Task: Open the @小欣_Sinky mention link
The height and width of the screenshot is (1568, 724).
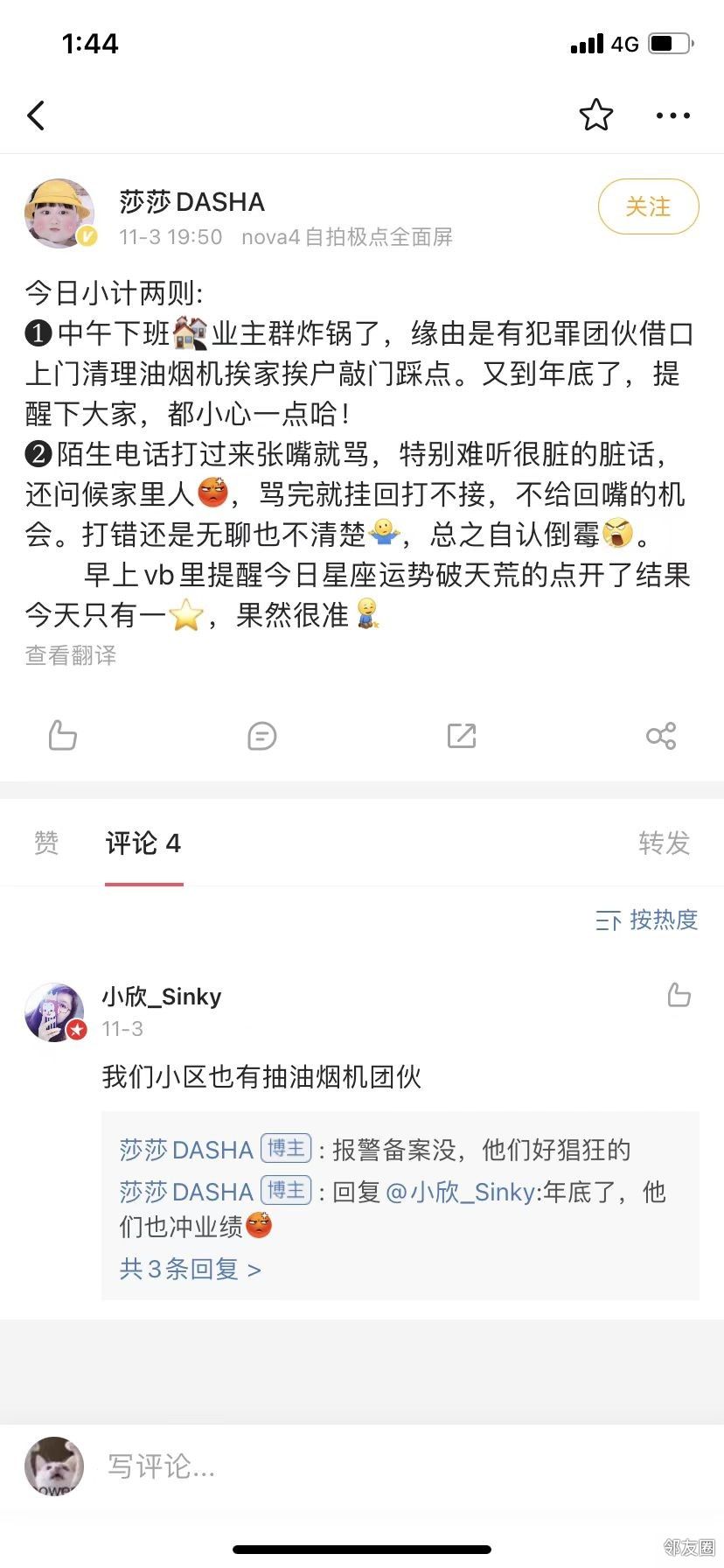Action: [461, 1192]
